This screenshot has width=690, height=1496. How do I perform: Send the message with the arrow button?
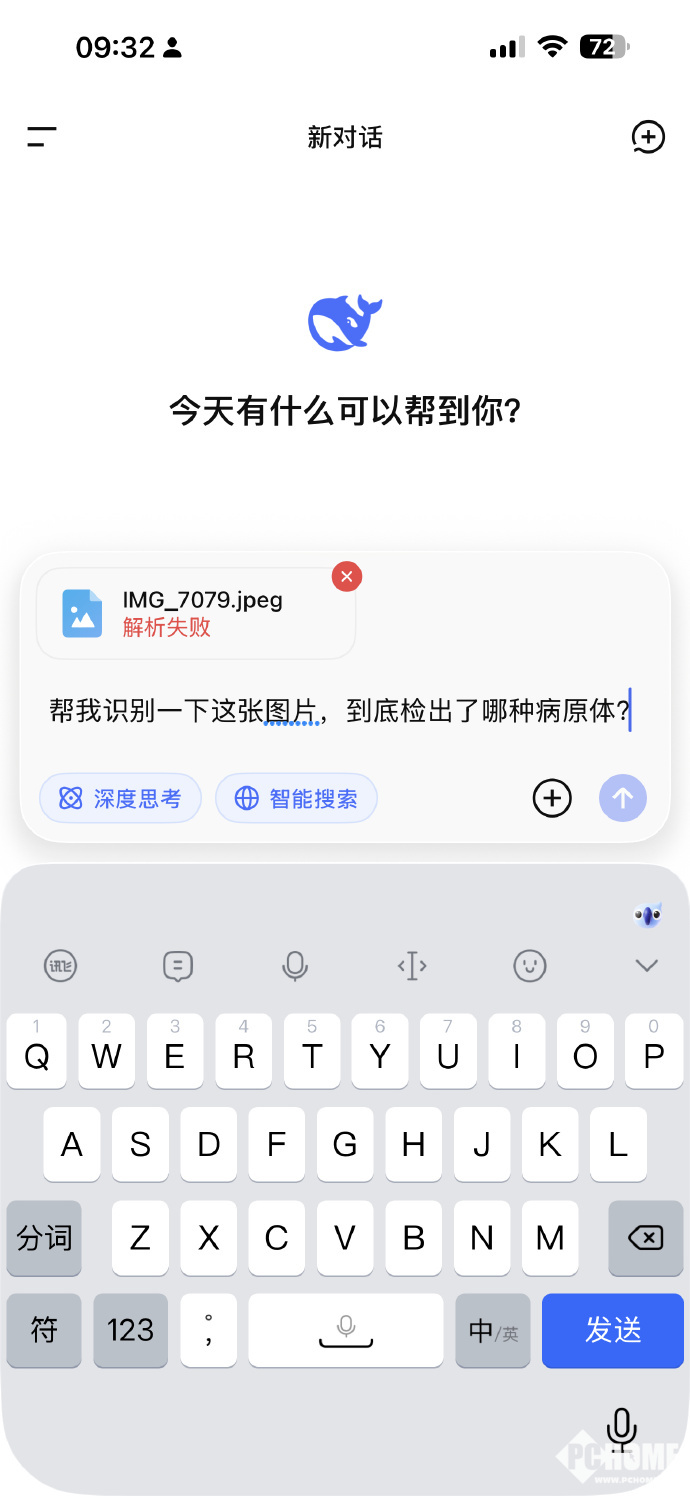tap(623, 798)
